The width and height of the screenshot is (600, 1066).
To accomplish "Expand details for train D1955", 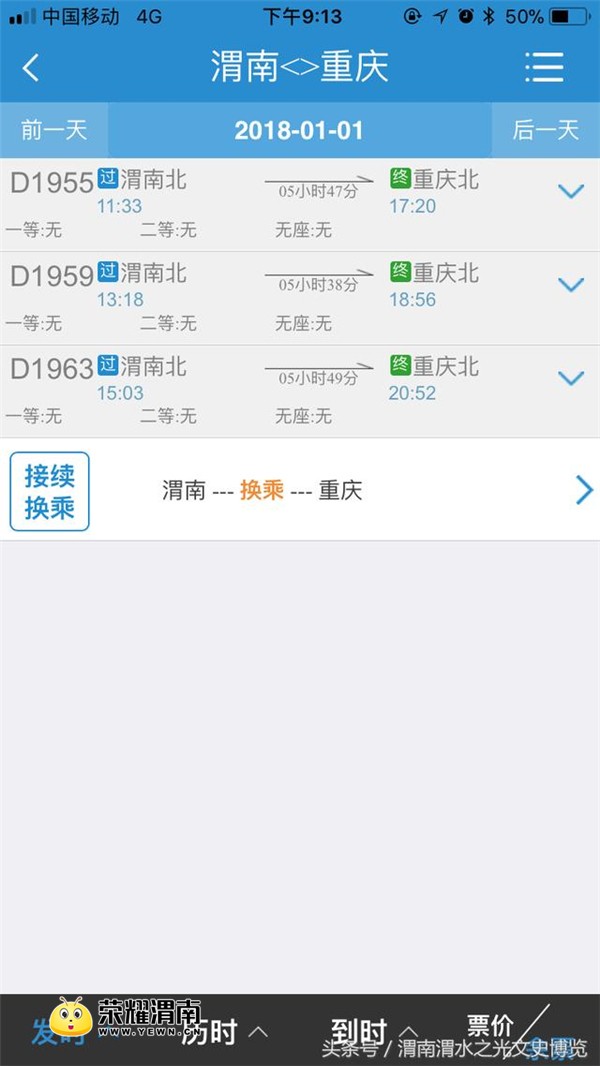I will pos(571,191).
